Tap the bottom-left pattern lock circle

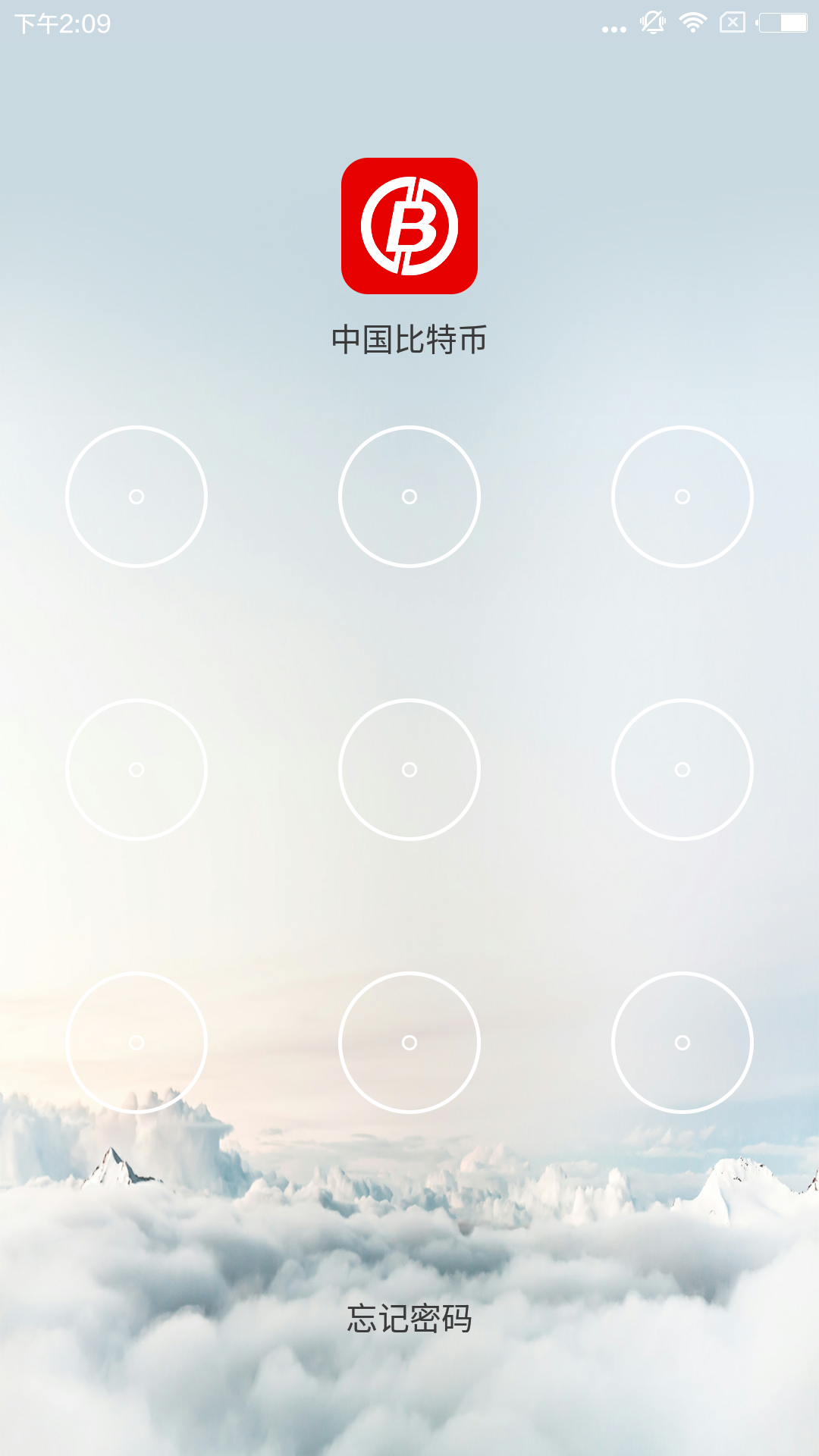click(136, 1043)
